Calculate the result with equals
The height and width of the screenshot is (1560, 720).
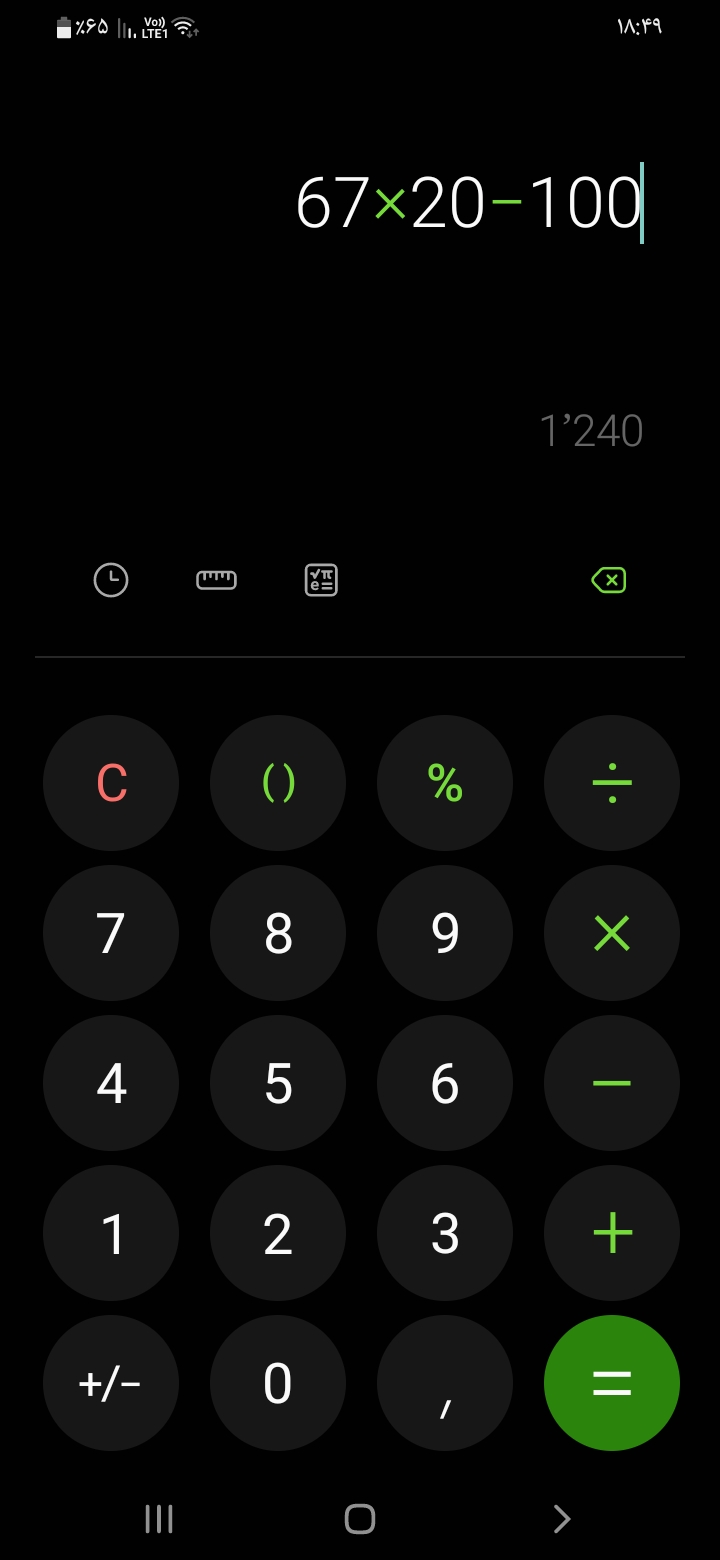click(x=612, y=1383)
